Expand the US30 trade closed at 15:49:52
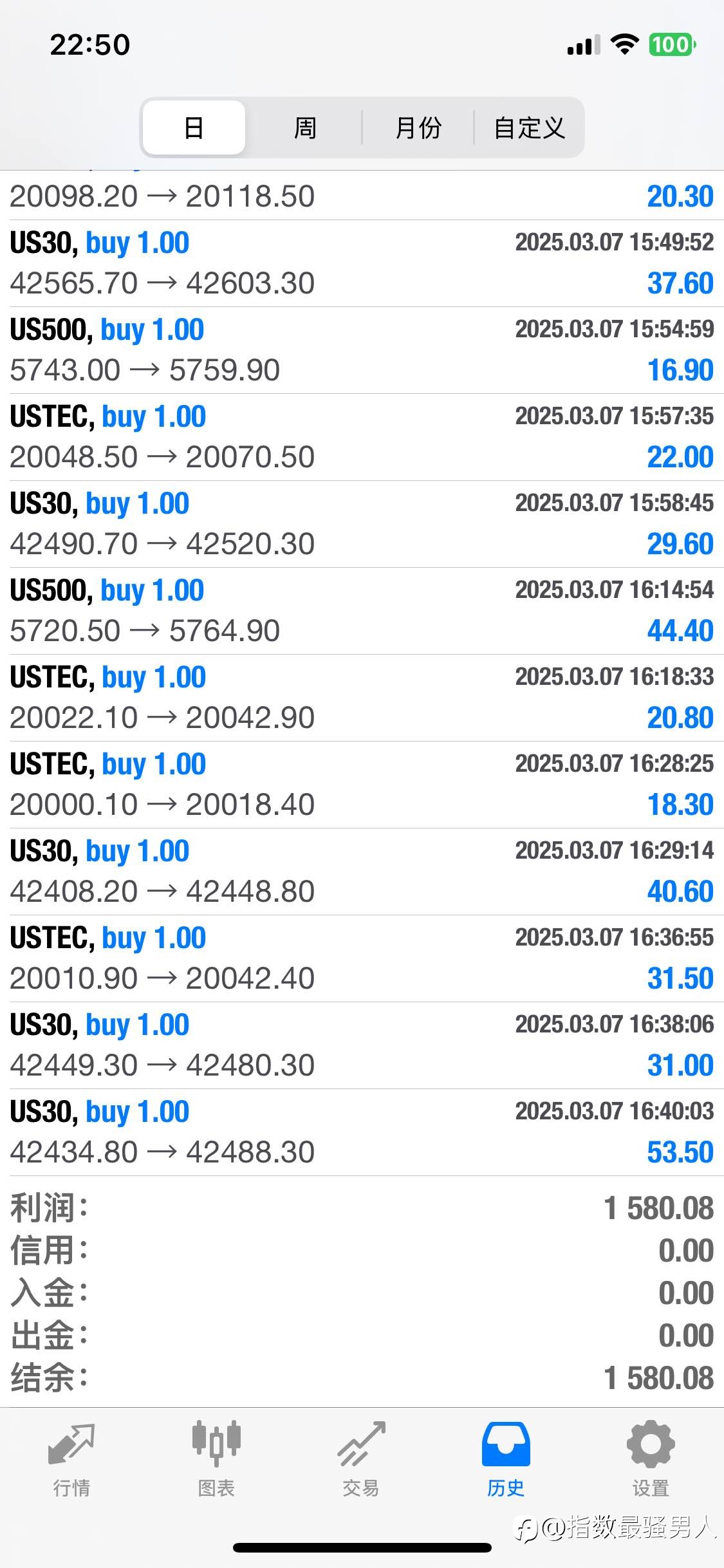Viewport: 724px width, 1568px height. point(362,263)
